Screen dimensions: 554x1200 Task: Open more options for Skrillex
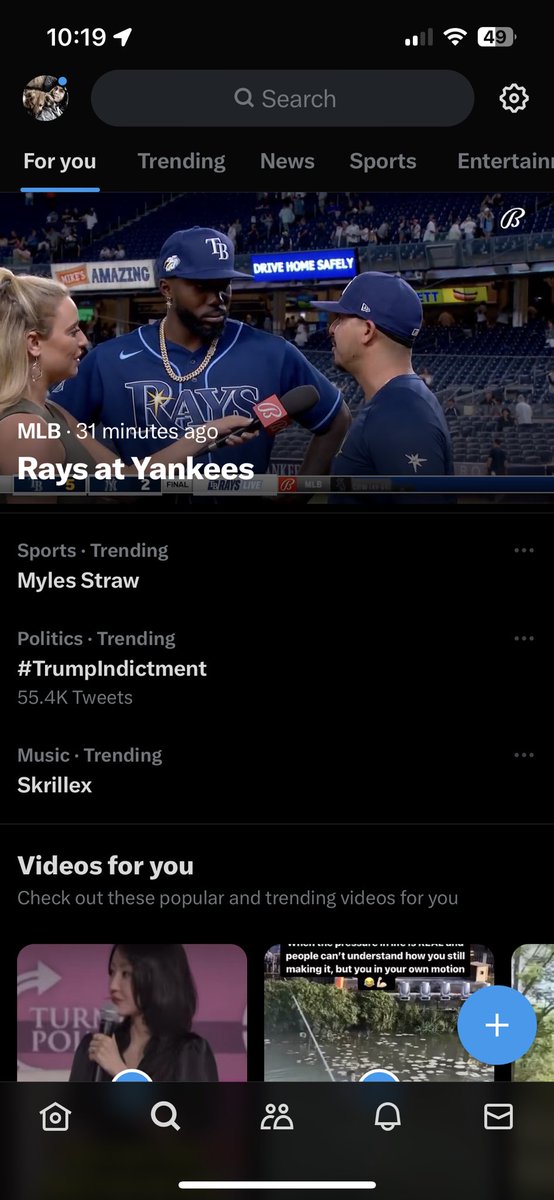pyautogui.click(x=523, y=755)
